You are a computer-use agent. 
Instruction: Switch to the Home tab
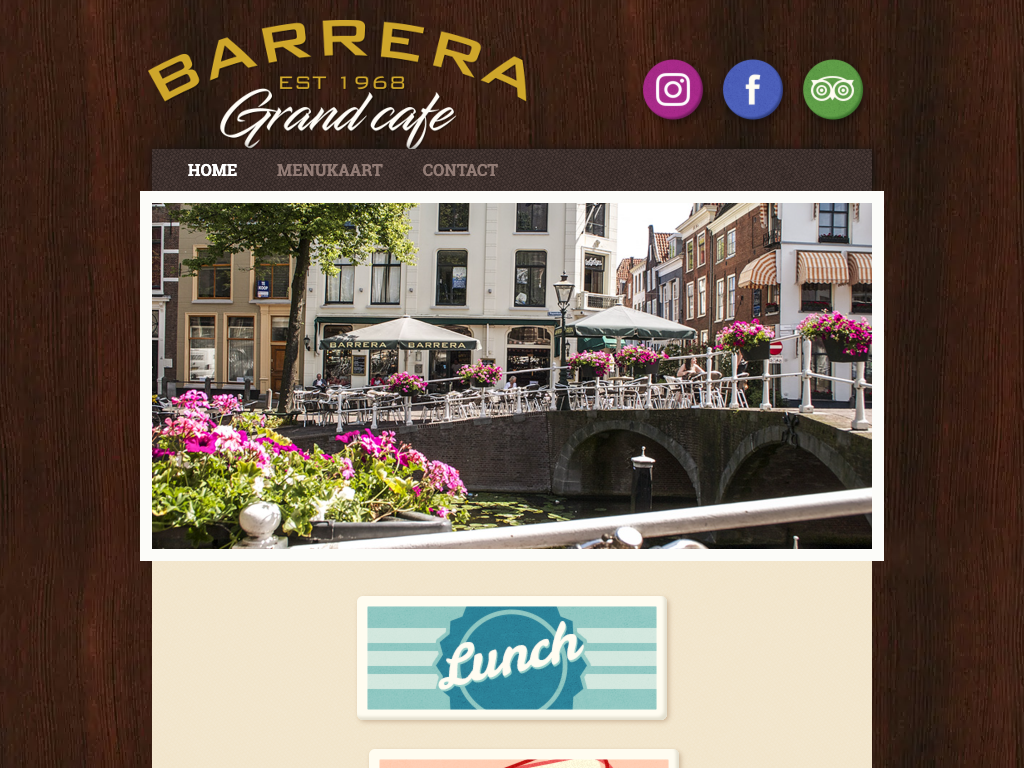212,170
